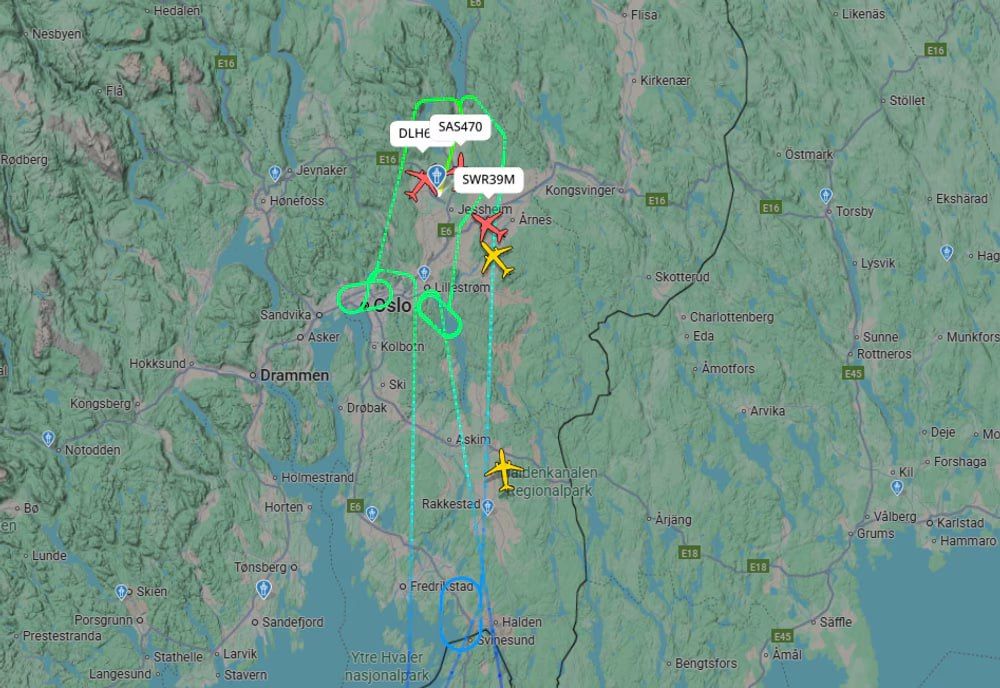This screenshot has height=688, width=1000.
Task: Open the airport pin near Rakkestad
Action: (487, 507)
